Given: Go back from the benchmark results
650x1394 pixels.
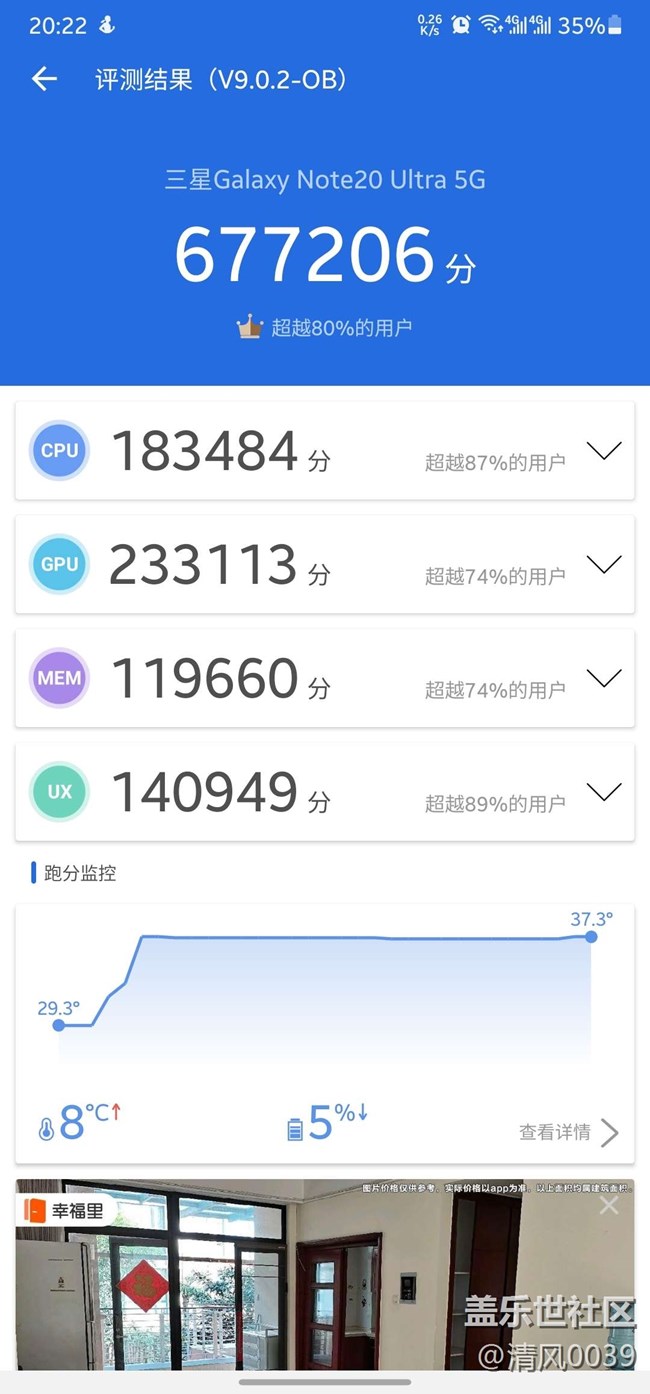Looking at the screenshot, I should point(44,79).
